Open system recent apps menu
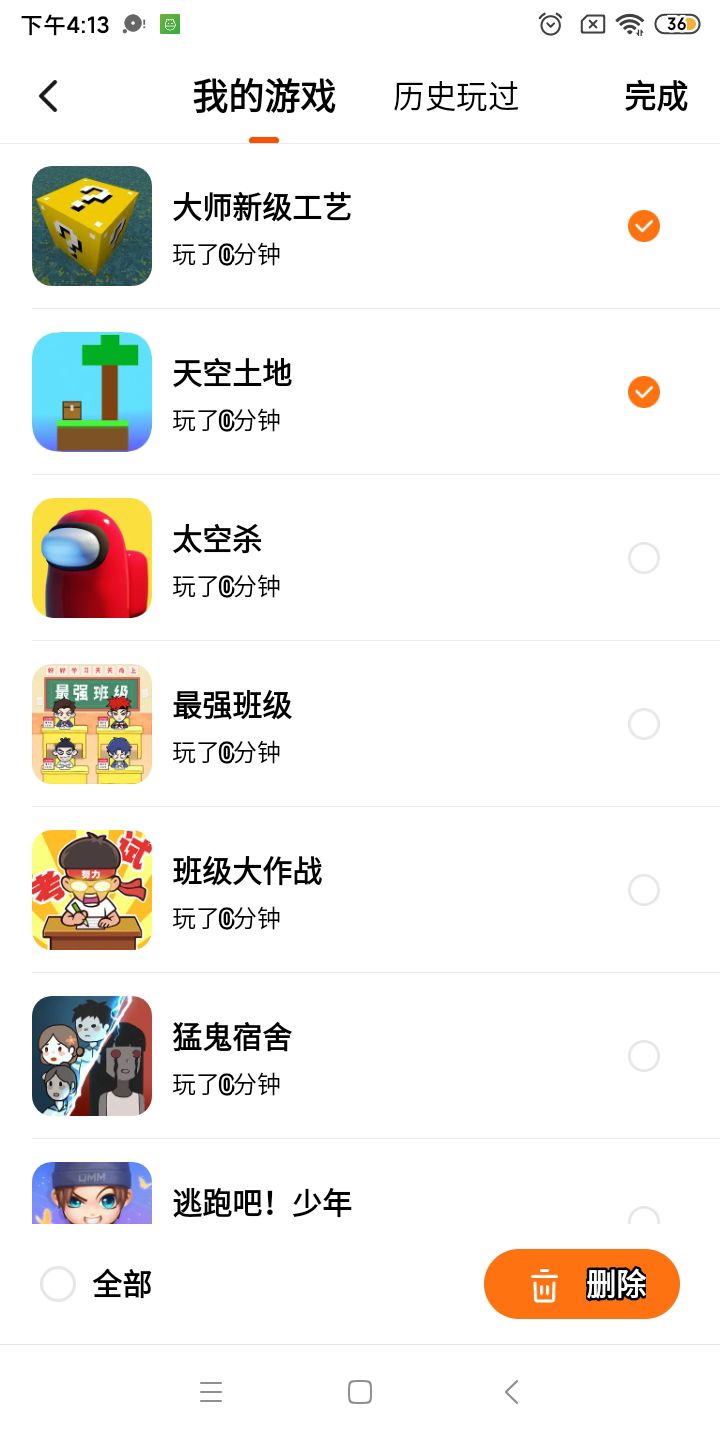The width and height of the screenshot is (720, 1440). 211,1392
